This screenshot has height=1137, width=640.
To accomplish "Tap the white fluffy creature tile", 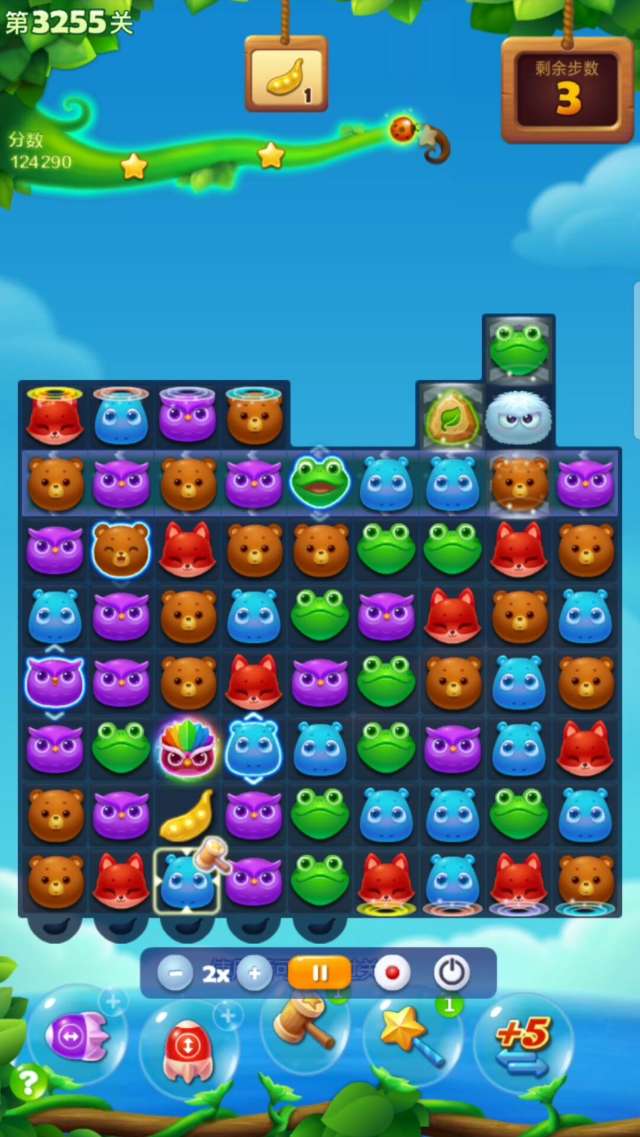I will (518, 416).
